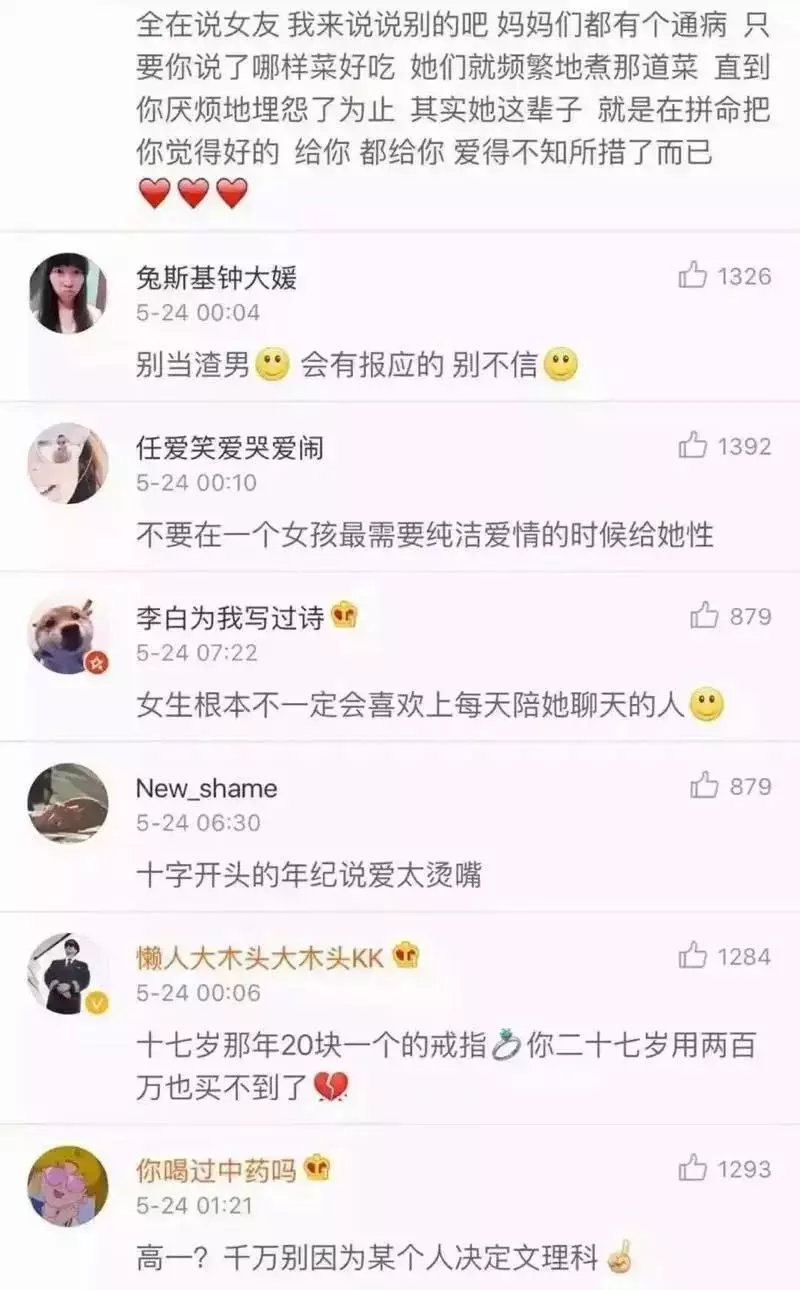Screen dimensions: 800x1290
Task: View the dog avatar of 李白为我写过诗
Action: 68,634
